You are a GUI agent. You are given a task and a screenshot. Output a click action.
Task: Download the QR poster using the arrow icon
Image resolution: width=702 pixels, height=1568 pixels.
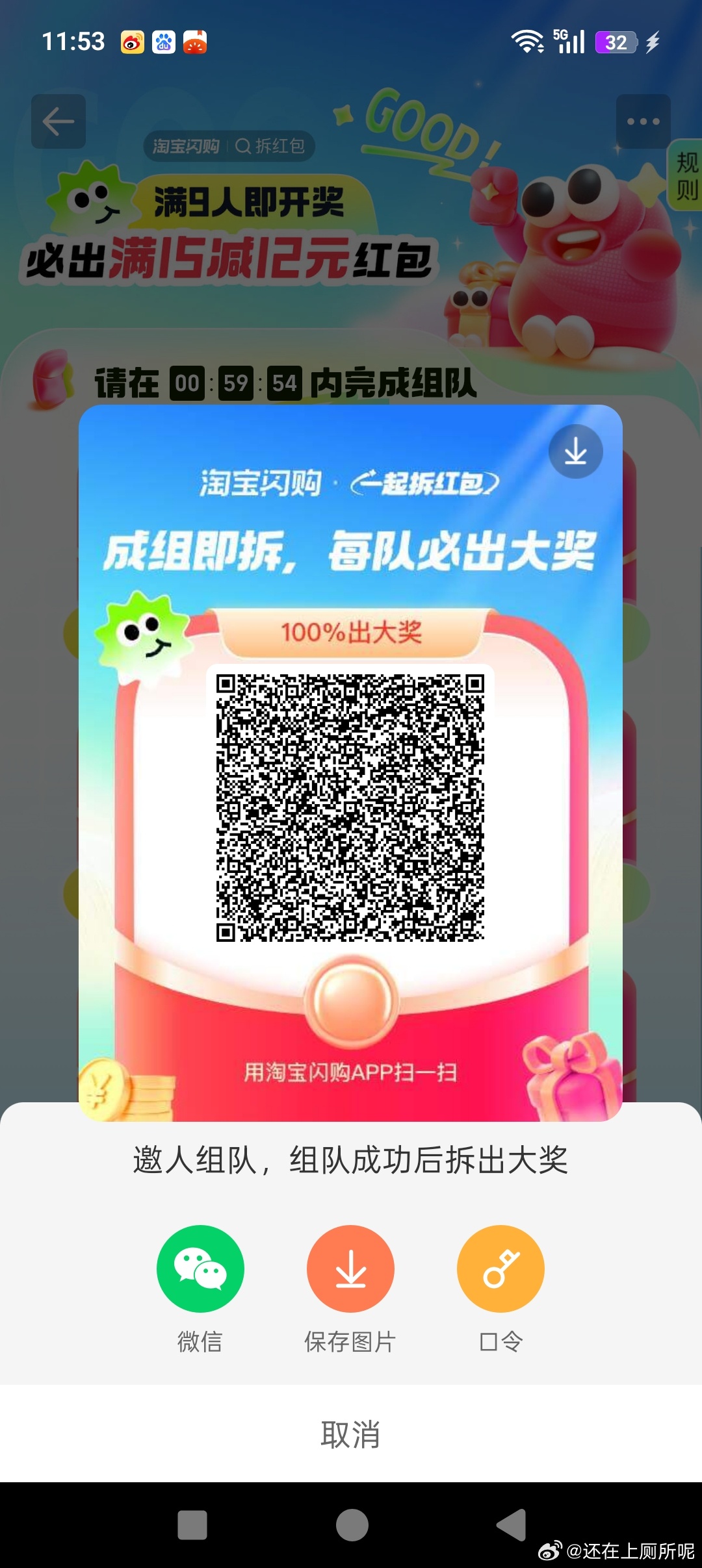coord(575,451)
